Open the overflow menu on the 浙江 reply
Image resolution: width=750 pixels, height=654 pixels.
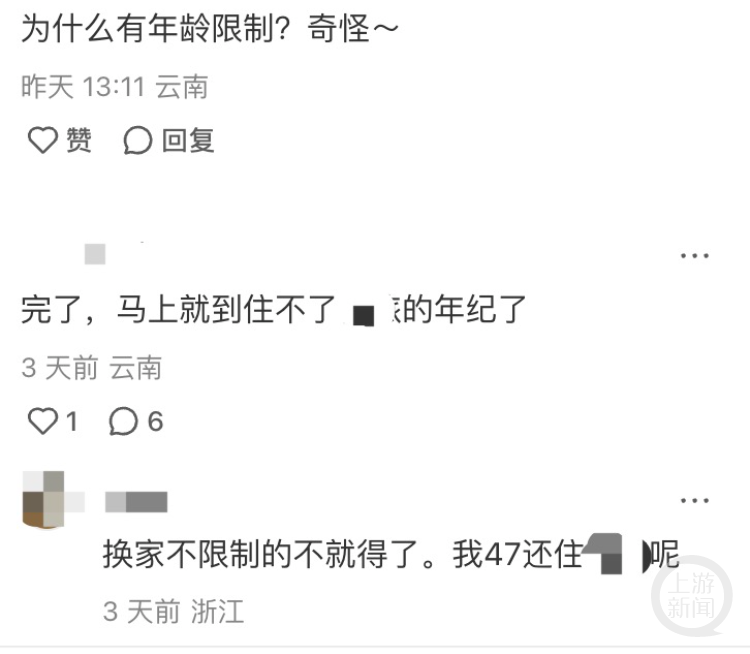coord(694,499)
